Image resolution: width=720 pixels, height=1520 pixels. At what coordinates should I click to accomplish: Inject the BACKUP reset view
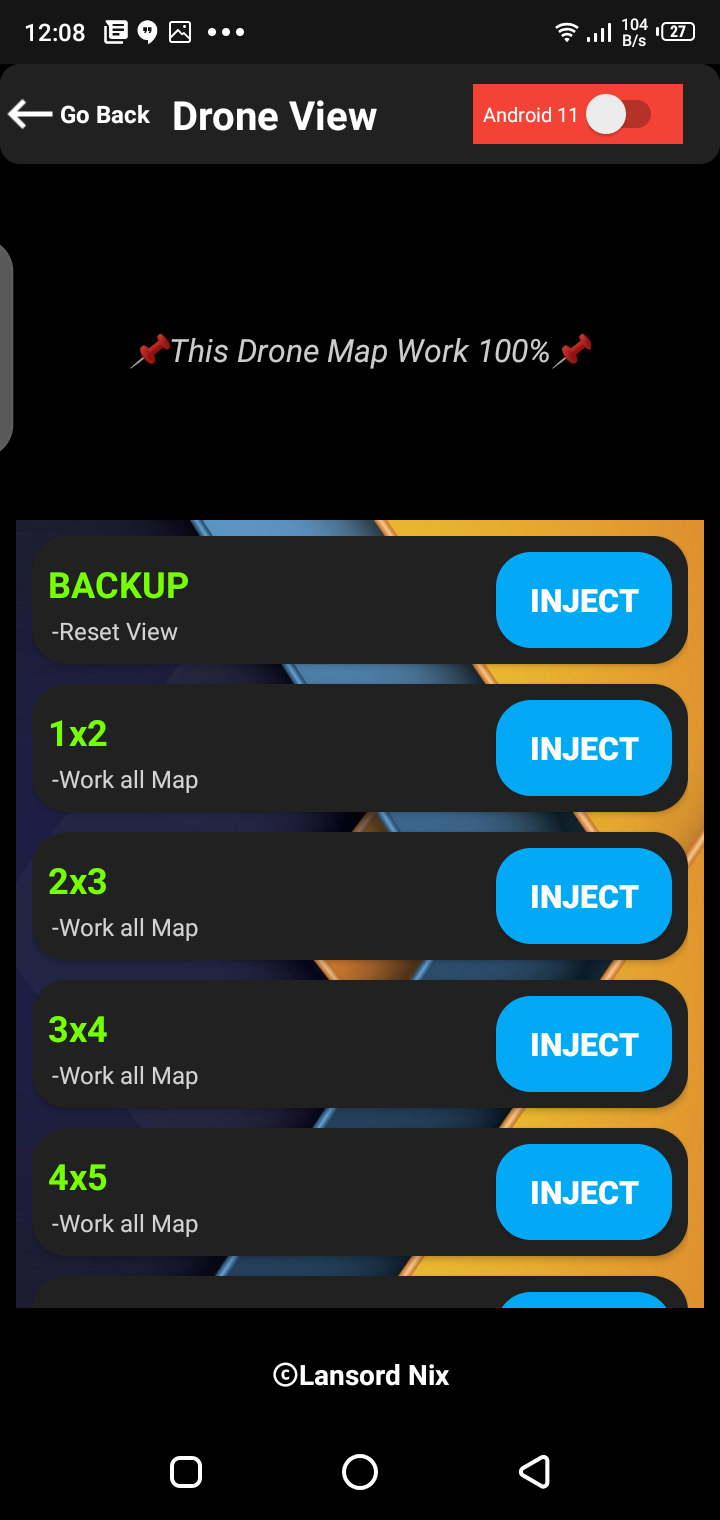[584, 600]
